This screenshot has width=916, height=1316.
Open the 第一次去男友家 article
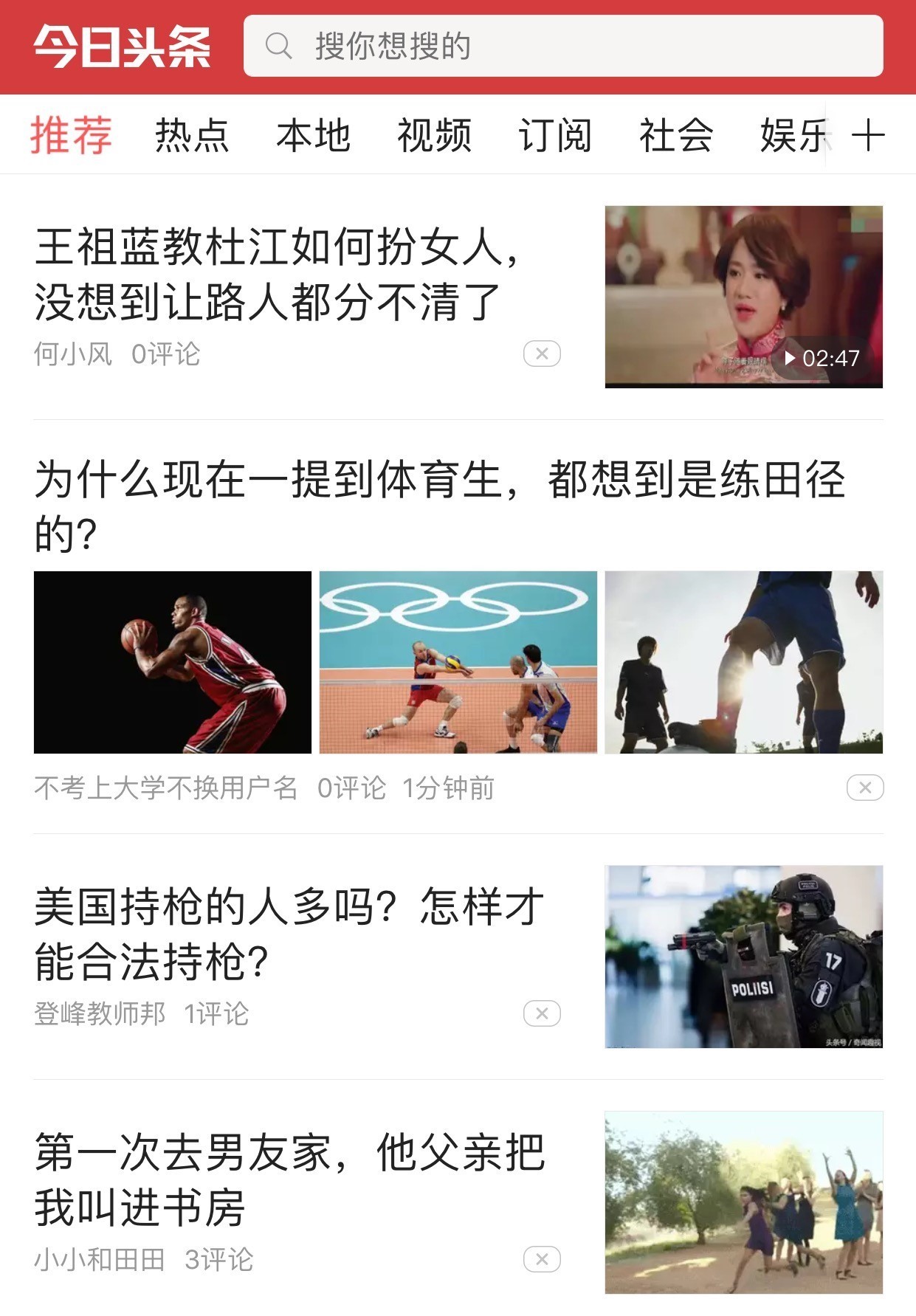coord(288,1179)
